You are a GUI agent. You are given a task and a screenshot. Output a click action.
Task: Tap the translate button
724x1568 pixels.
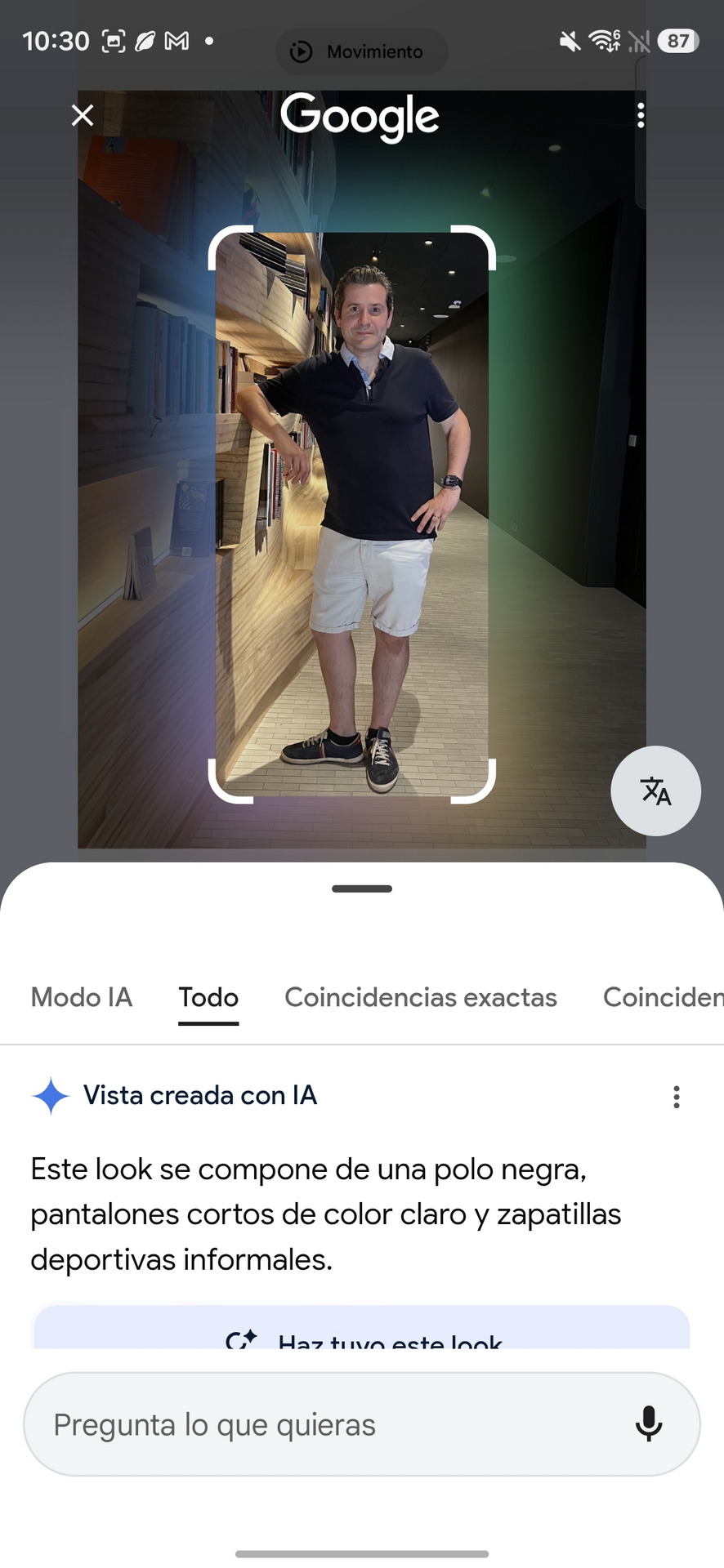click(655, 791)
